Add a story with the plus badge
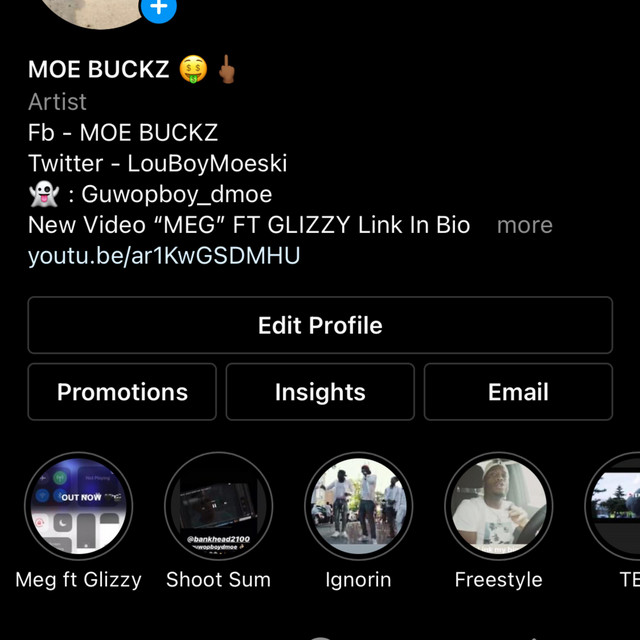The height and width of the screenshot is (640, 640). [x=158, y=8]
